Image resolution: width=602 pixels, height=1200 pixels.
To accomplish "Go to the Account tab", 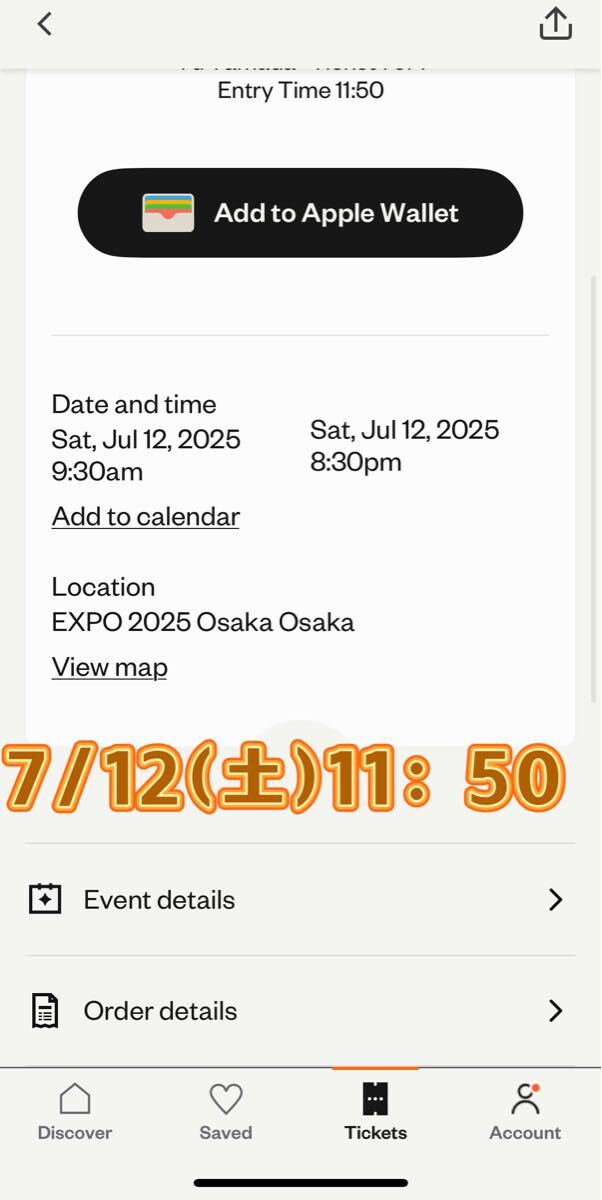I will coord(525,1111).
